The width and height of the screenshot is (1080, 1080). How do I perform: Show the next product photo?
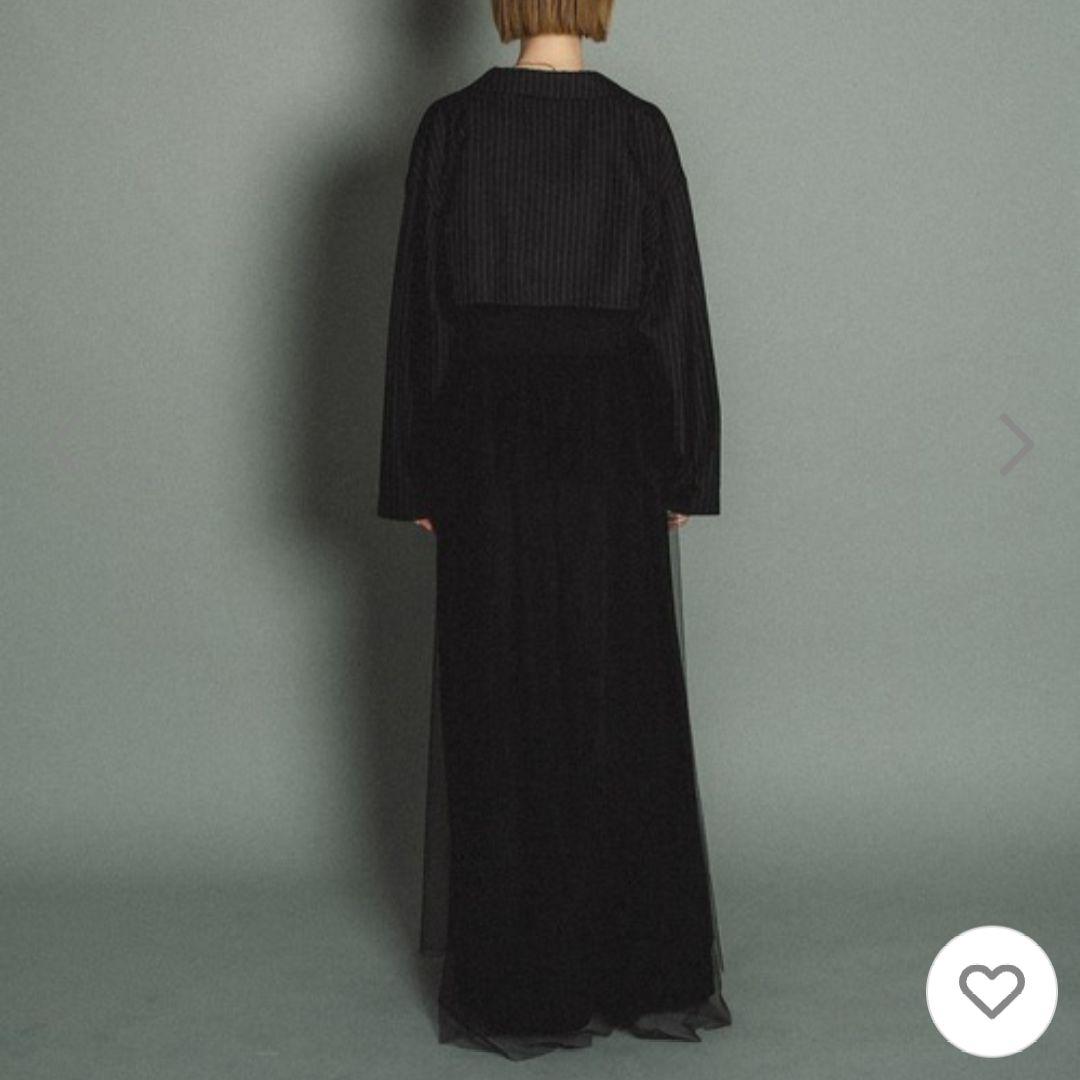click(x=1016, y=444)
